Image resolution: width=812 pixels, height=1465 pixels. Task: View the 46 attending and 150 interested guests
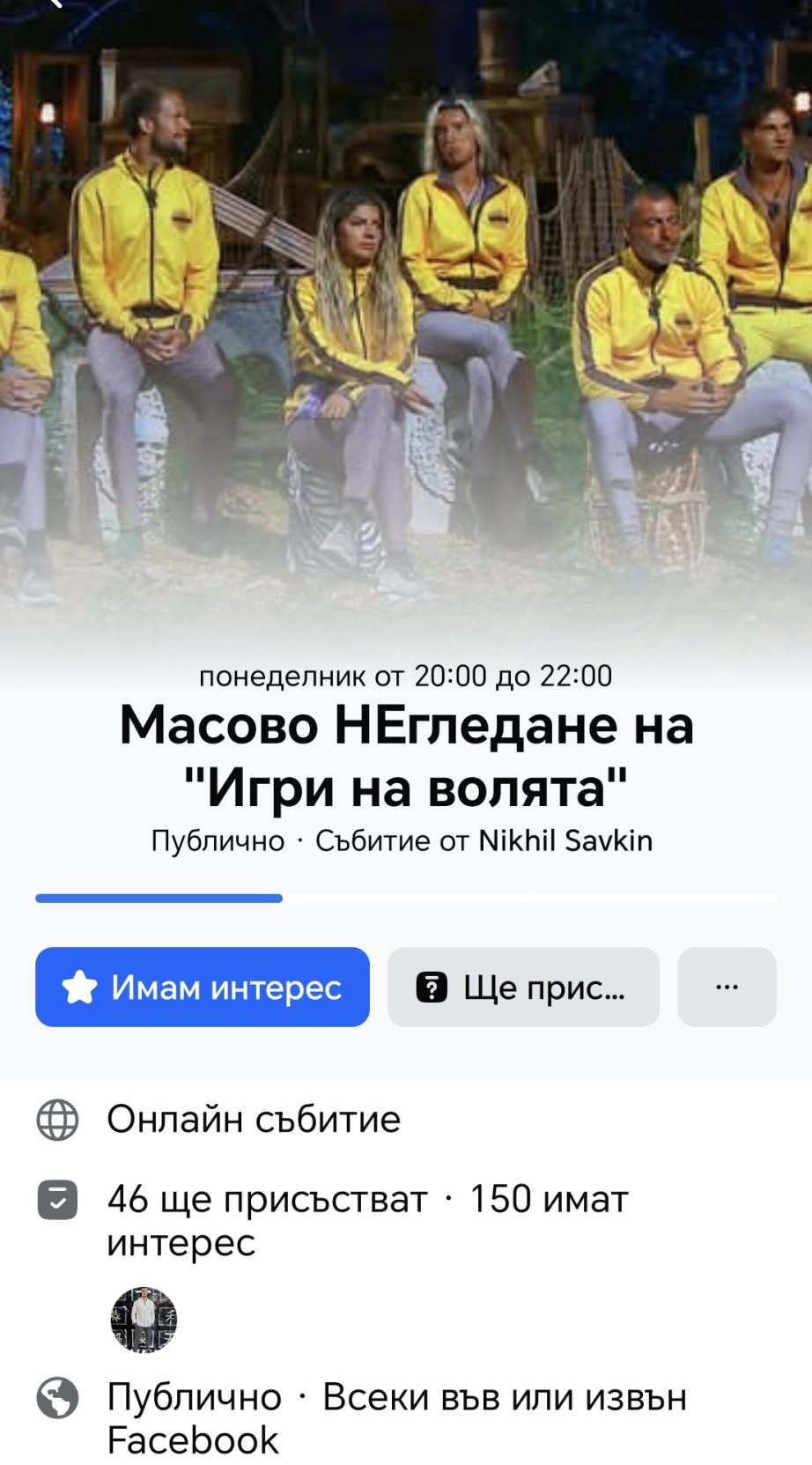click(368, 1220)
